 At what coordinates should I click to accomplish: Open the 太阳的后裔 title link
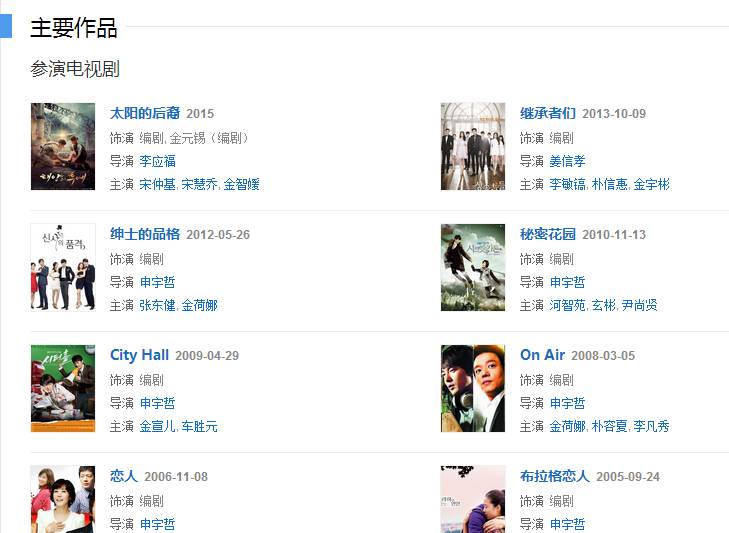click(x=145, y=113)
